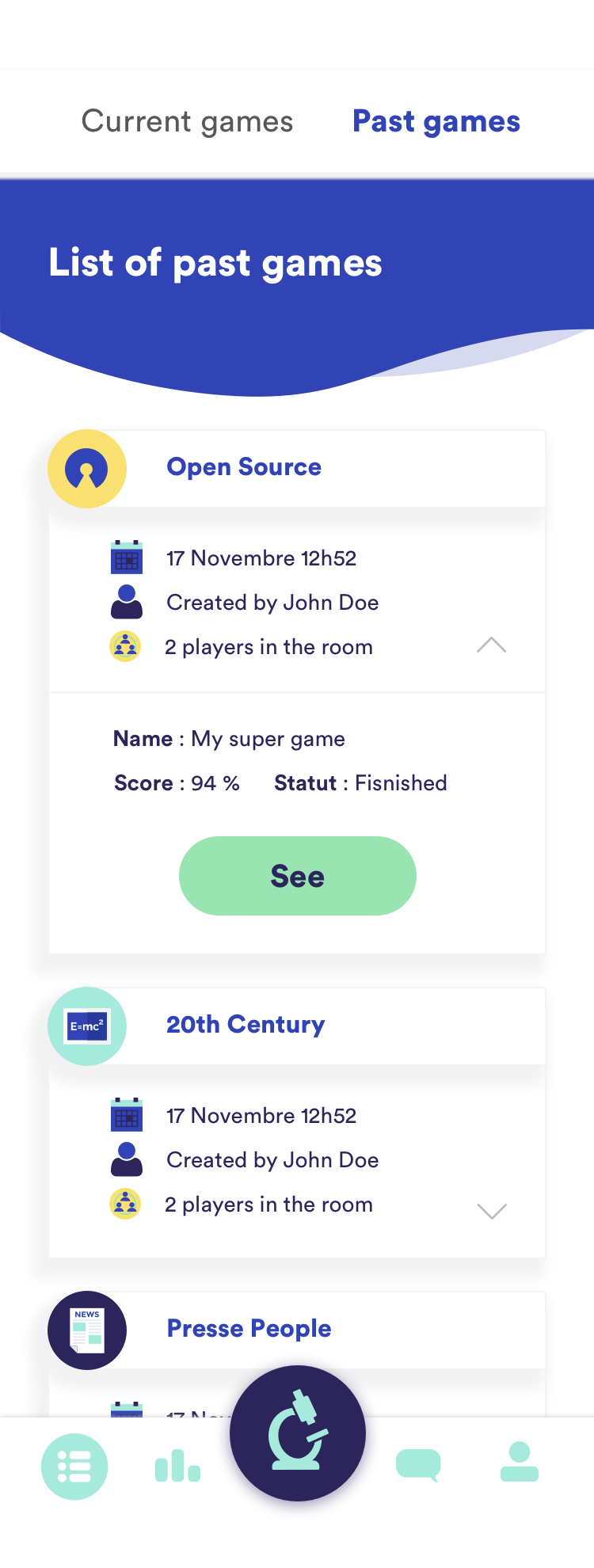
Task: Collapse the Open Source game details
Action: (x=491, y=645)
